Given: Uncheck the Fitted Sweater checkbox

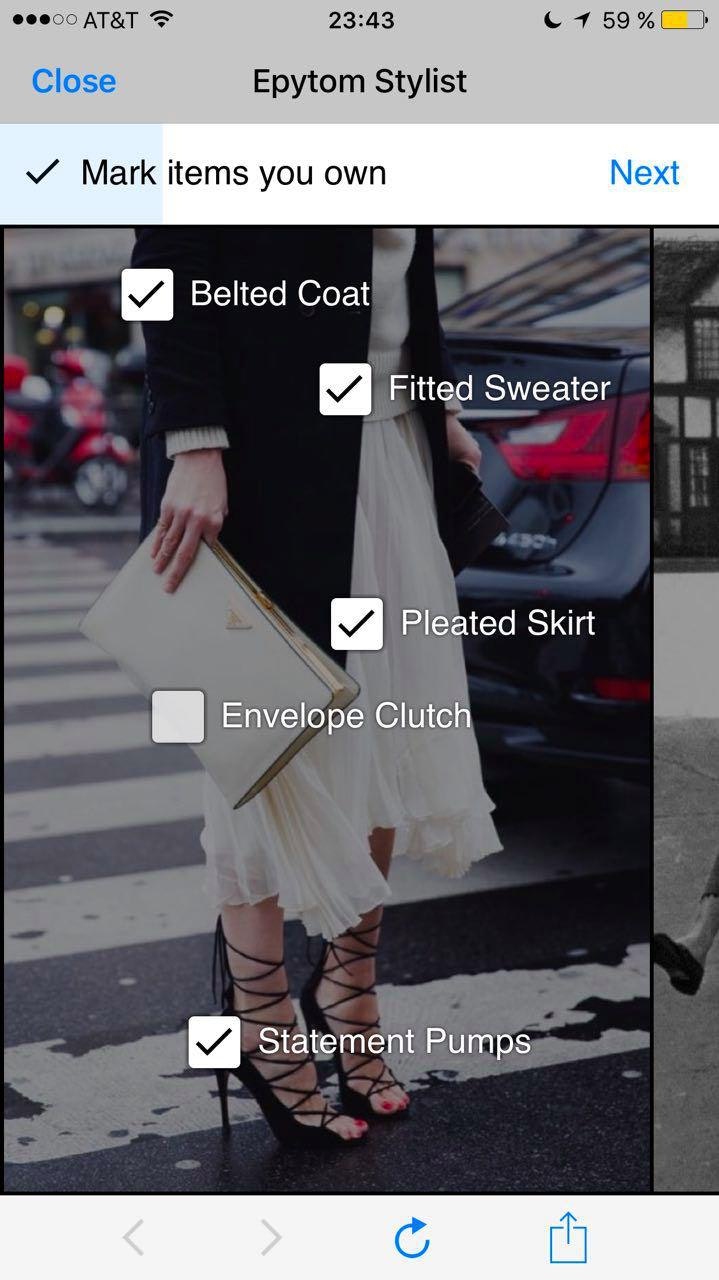Looking at the screenshot, I should 345,389.
